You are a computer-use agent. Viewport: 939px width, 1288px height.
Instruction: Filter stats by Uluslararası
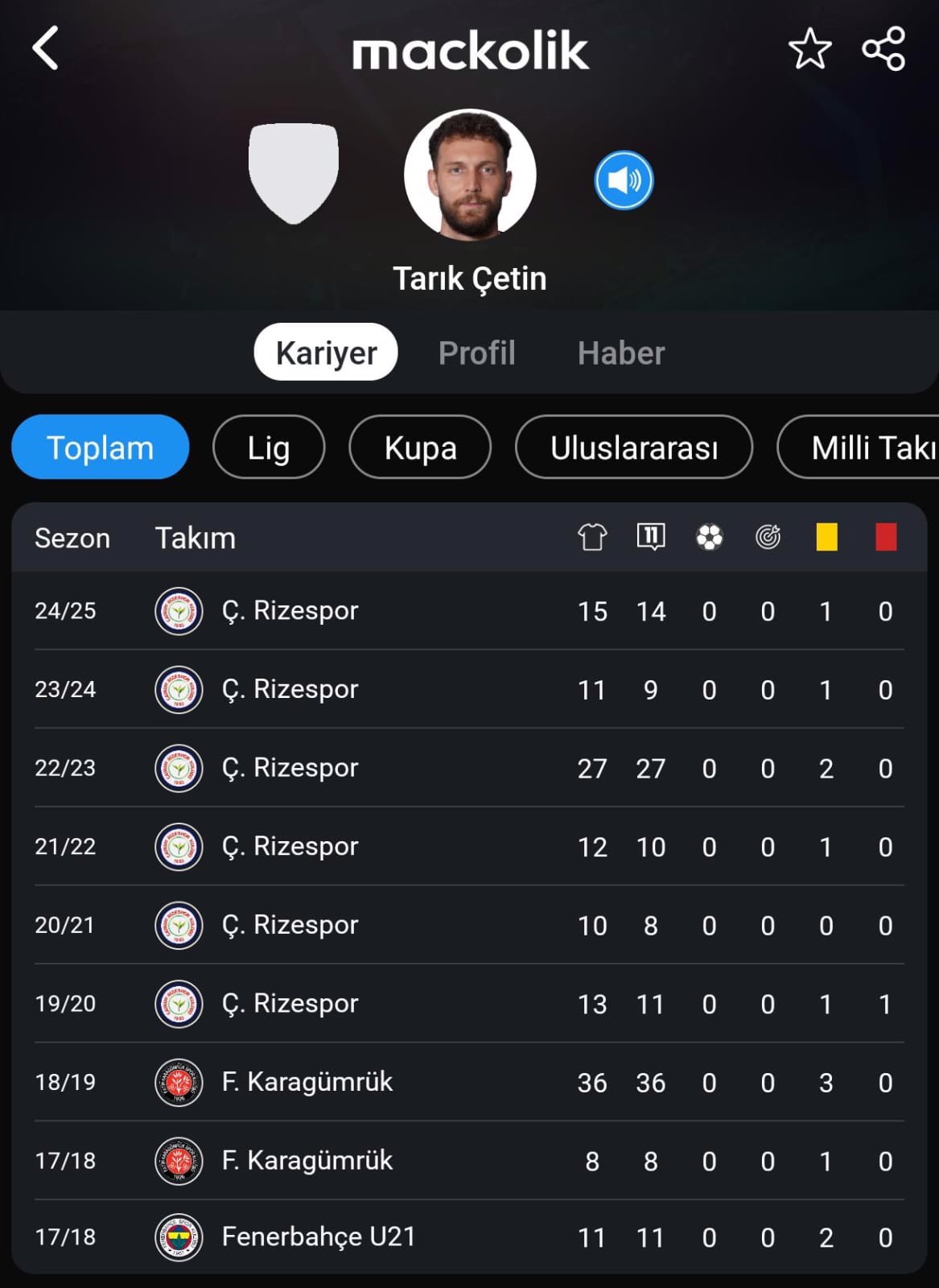click(634, 448)
